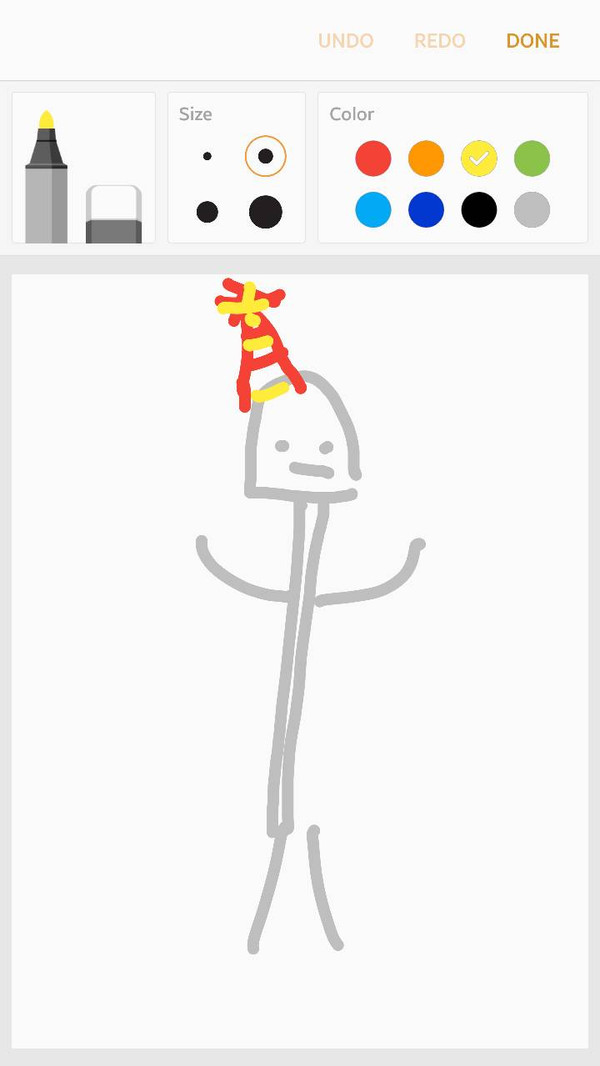The height and width of the screenshot is (1066, 600).
Task: Finish the drawing with DONE
Action: click(x=533, y=41)
